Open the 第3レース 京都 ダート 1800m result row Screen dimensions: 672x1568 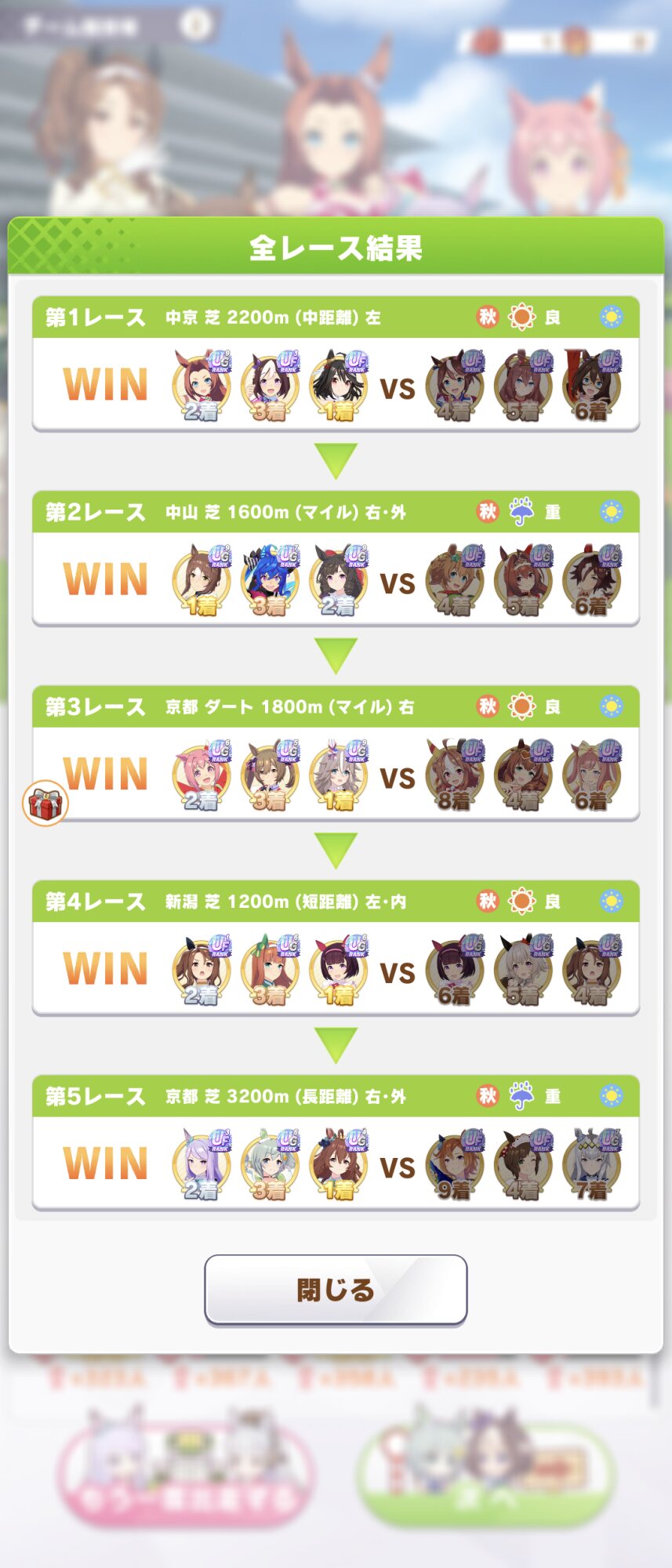336,753
